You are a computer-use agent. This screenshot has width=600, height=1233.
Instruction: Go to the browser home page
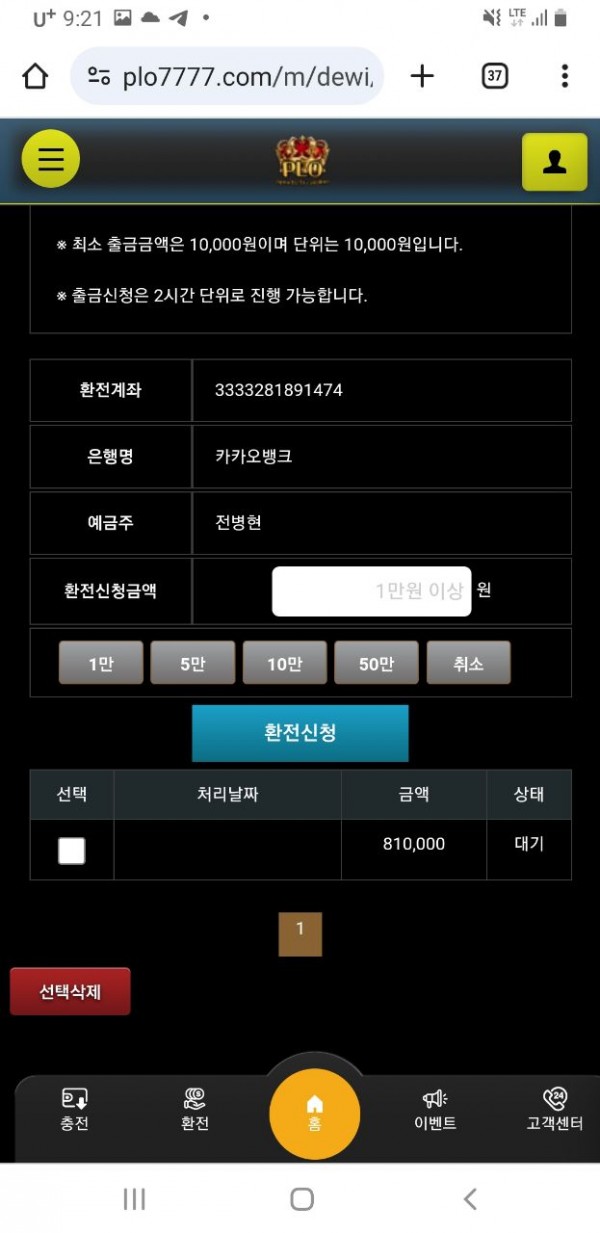click(35, 76)
